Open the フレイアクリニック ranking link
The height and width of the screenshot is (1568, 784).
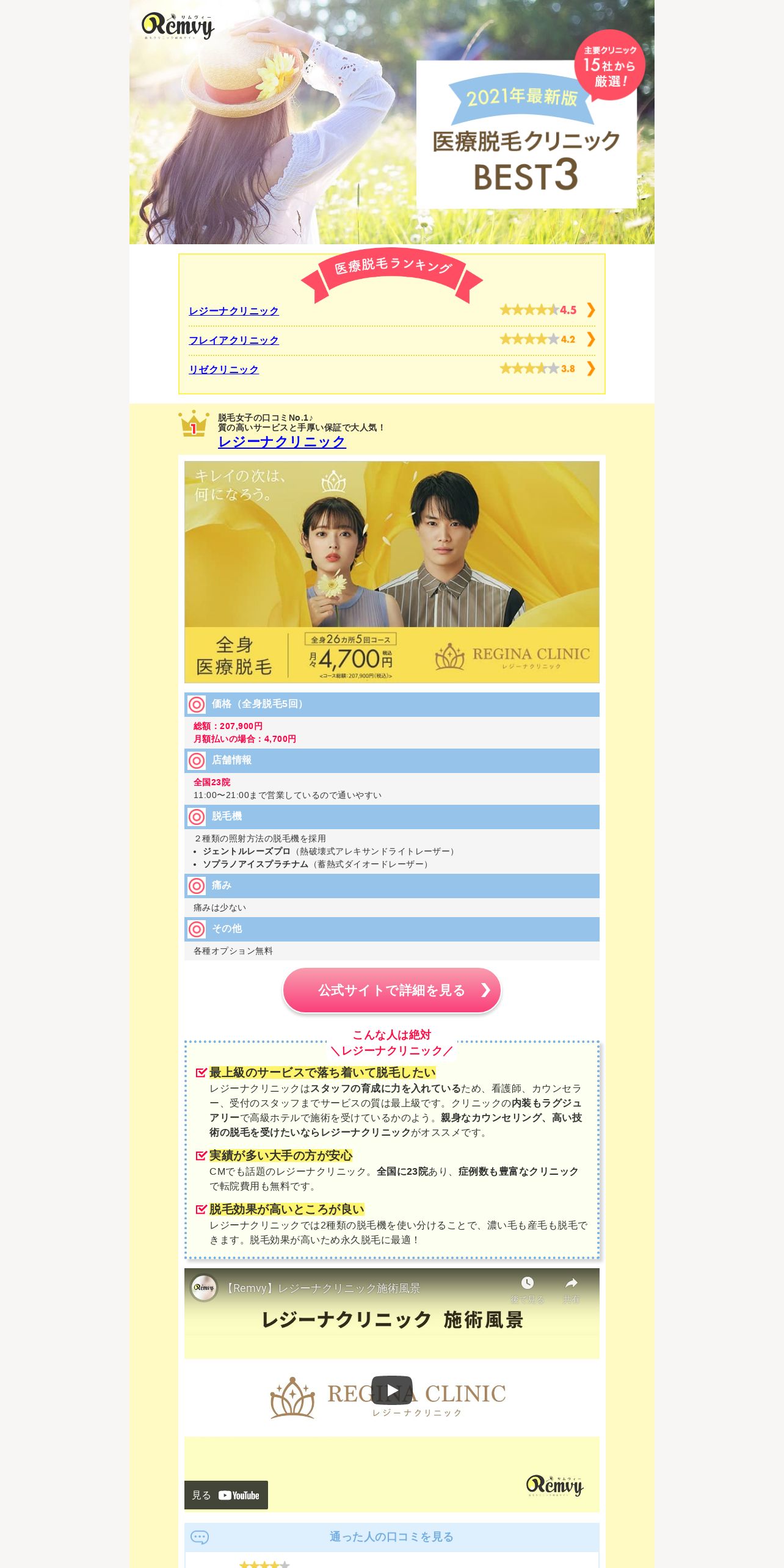[234, 340]
